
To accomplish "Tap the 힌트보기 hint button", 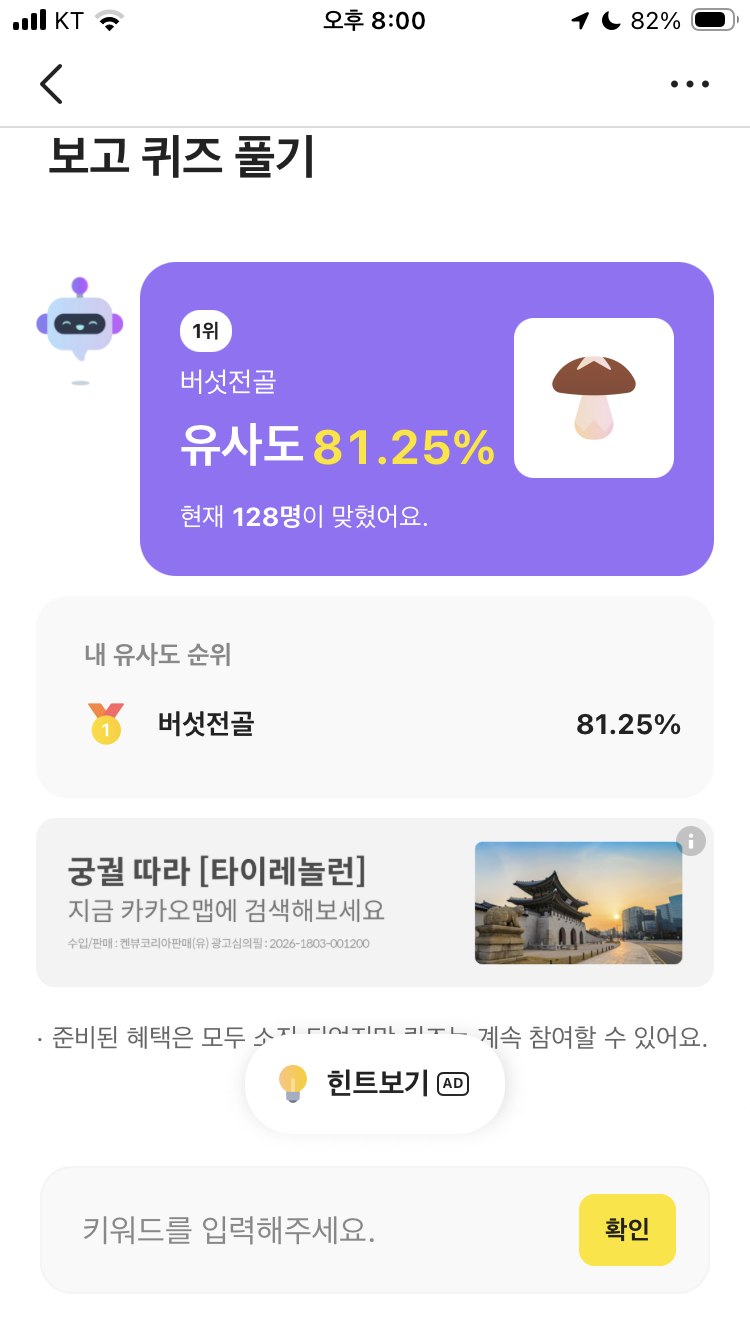I will click(375, 1083).
